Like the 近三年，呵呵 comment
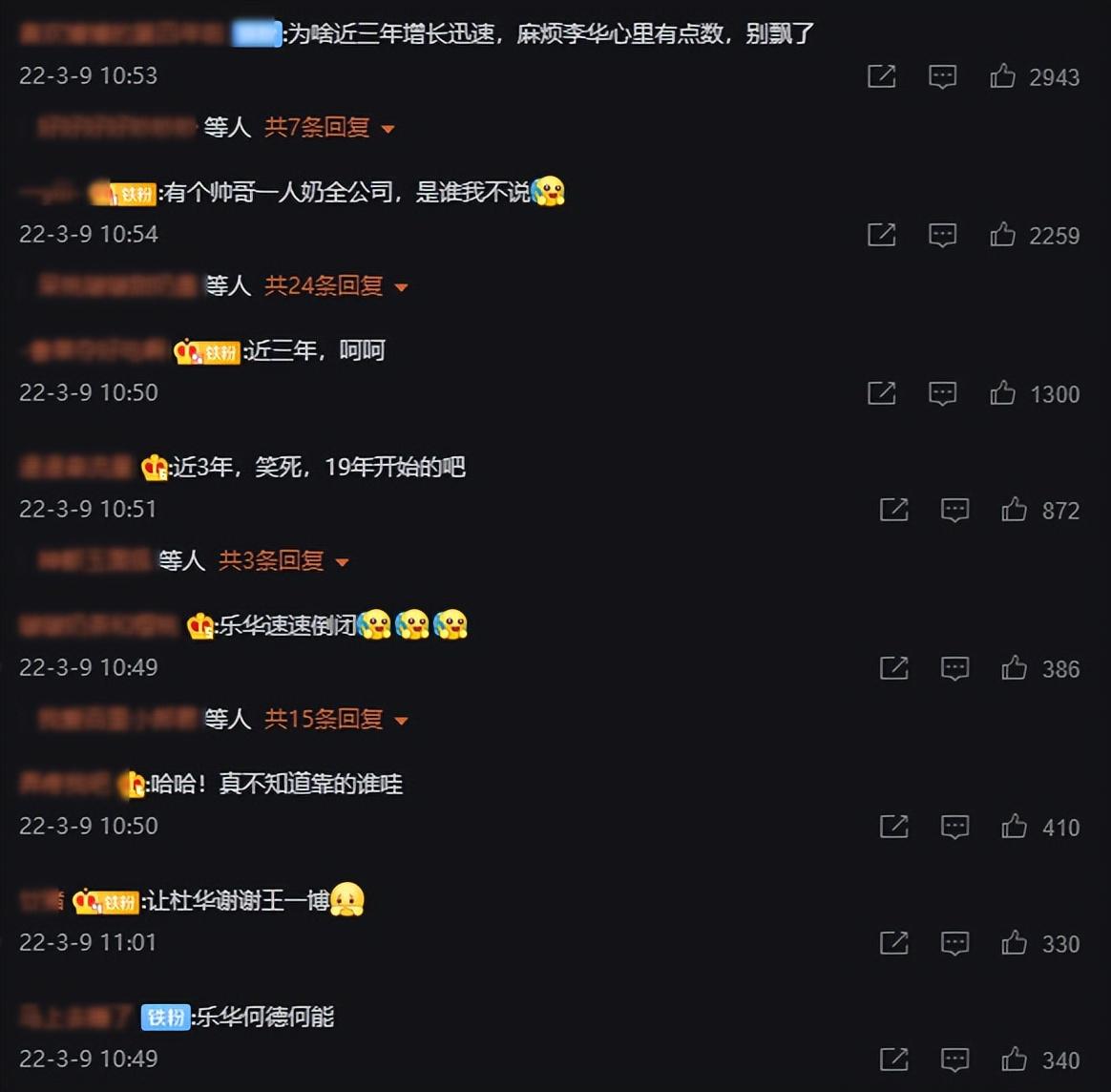 [1002, 393]
